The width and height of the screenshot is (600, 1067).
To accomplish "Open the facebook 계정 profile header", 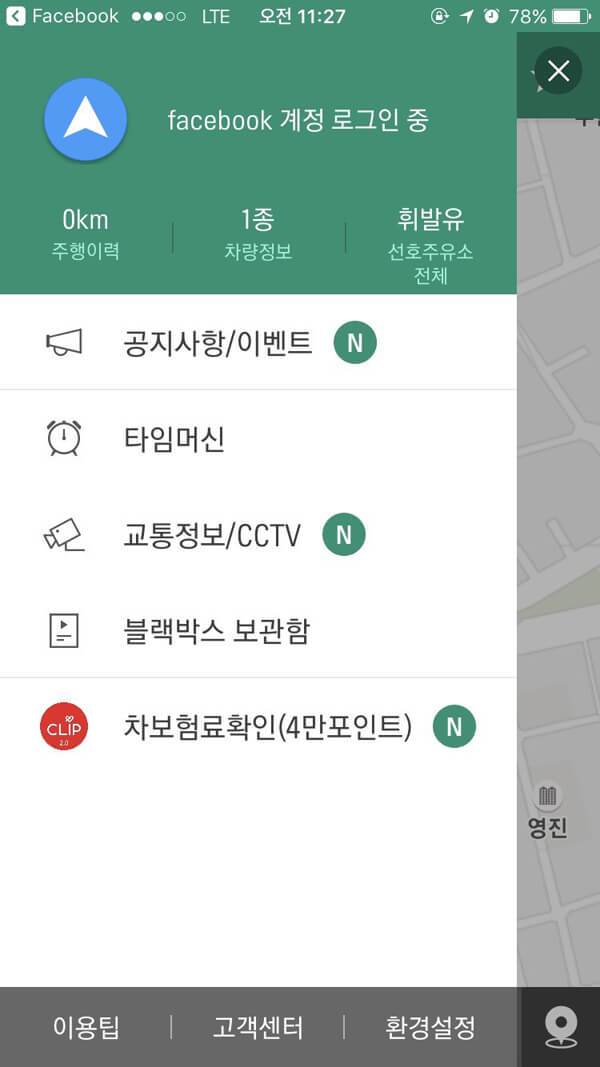I will click(298, 120).
